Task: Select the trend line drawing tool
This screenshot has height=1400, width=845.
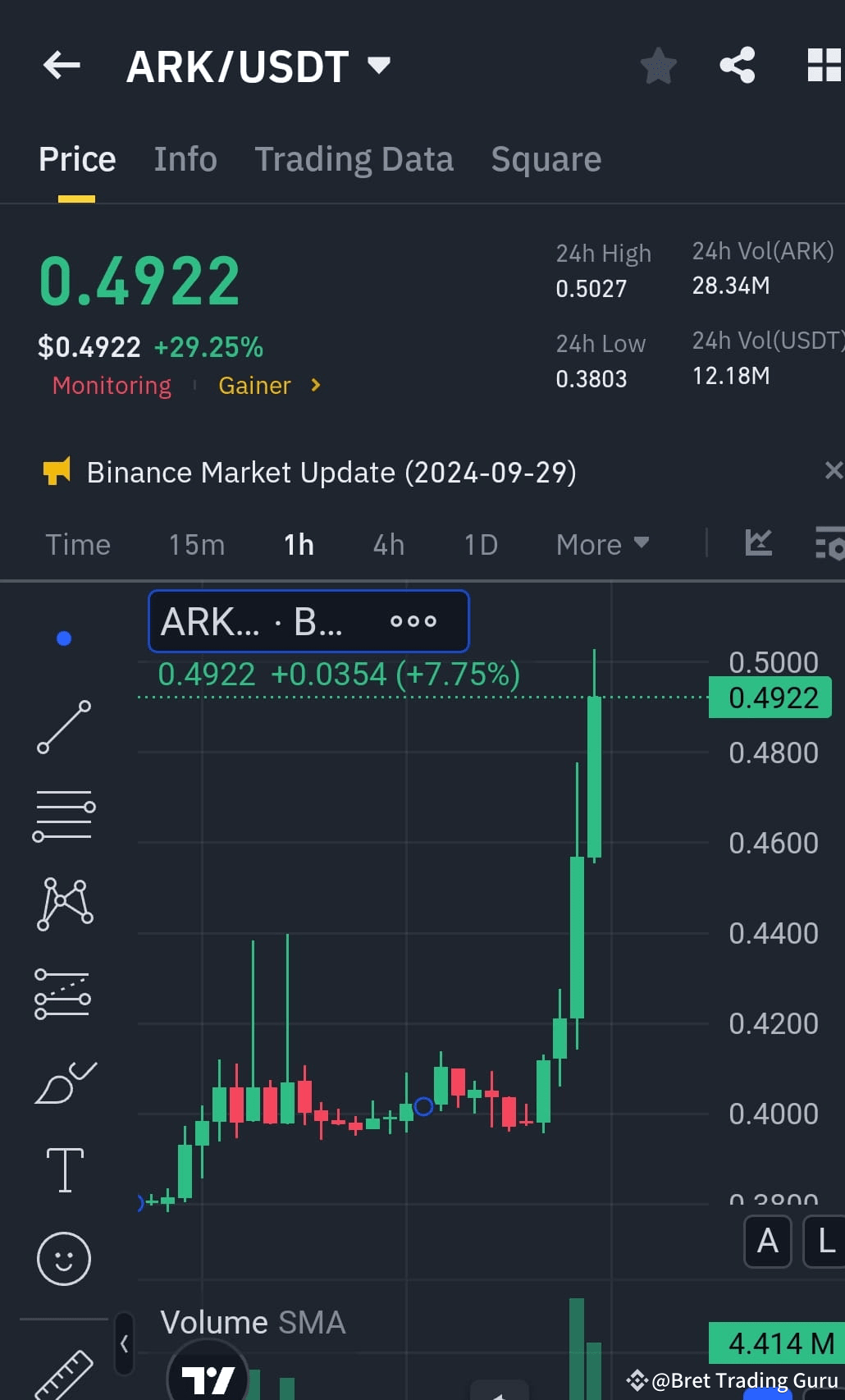Action: click(65, 727)
